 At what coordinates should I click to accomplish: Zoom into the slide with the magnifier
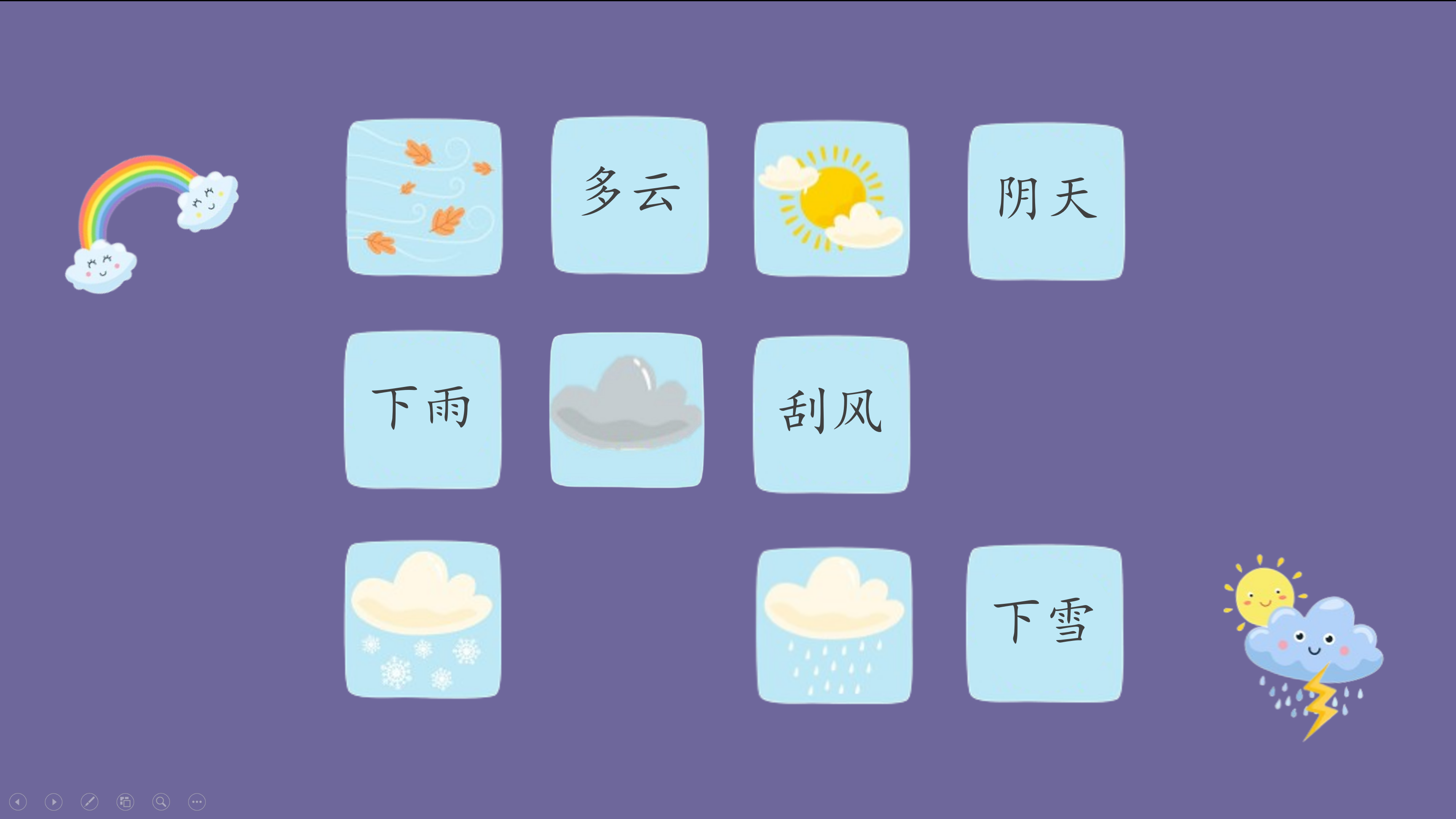[161, 801]
